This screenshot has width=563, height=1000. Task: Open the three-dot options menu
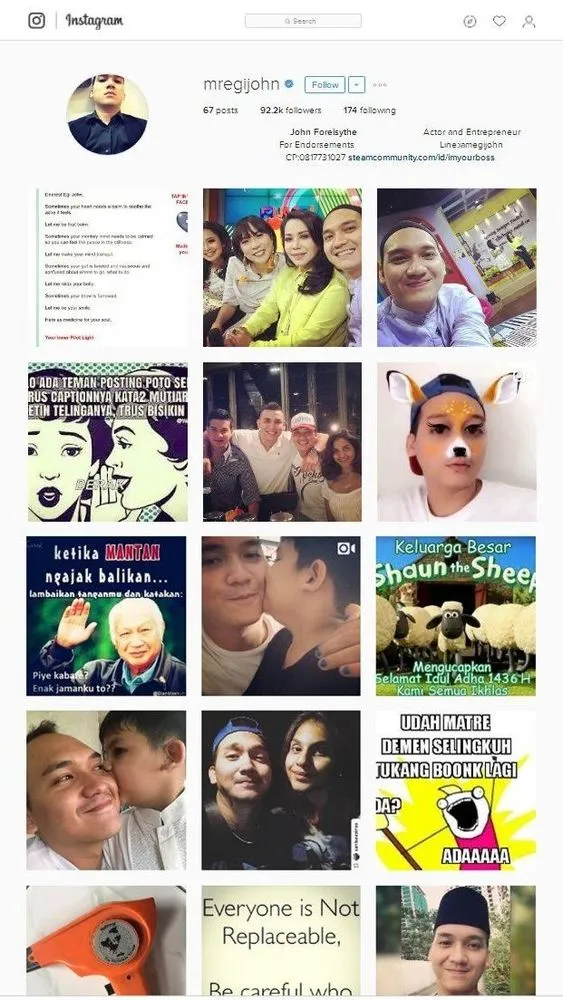(380, 85)
